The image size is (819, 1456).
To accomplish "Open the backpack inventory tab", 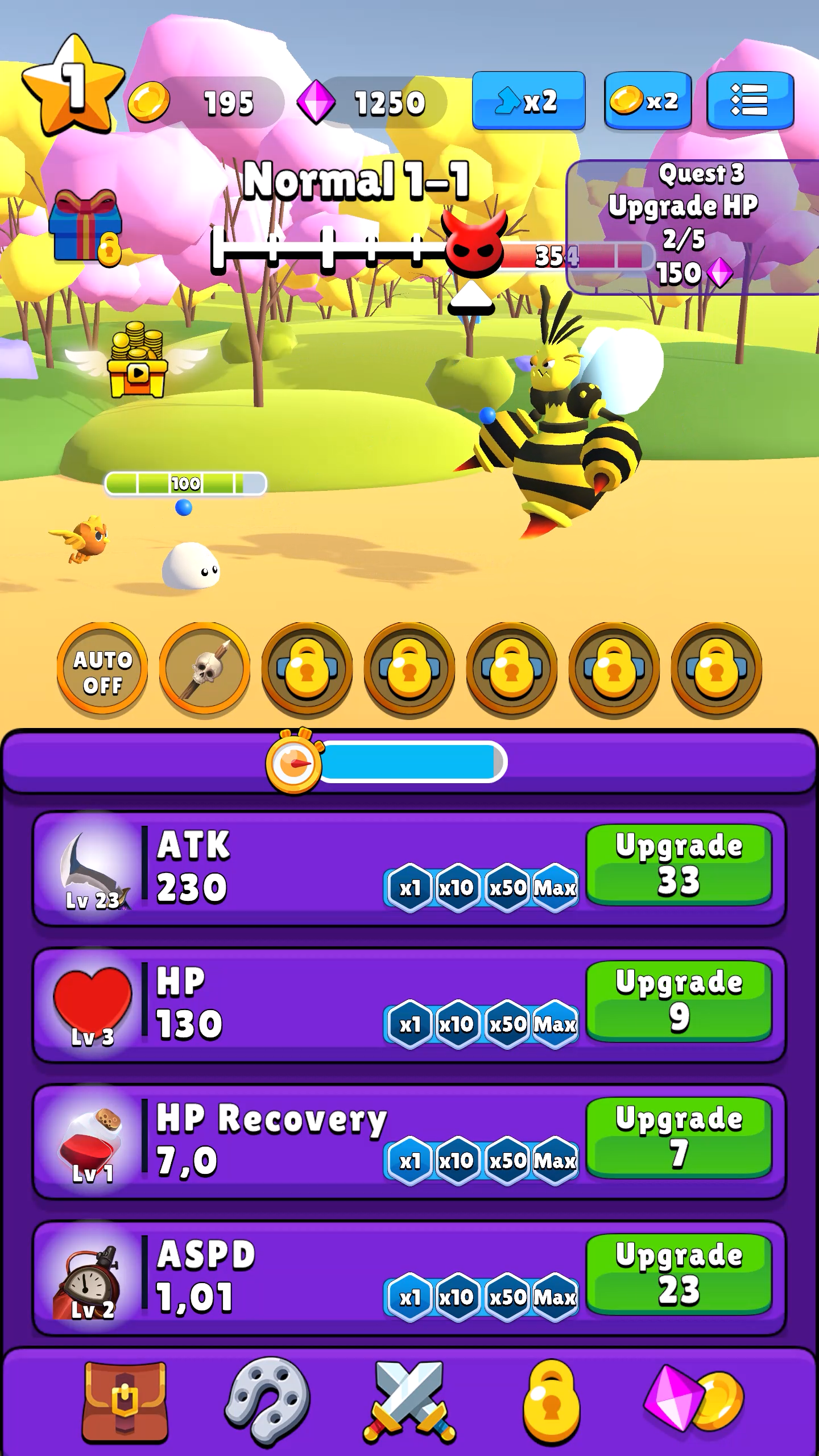I will click(x=125, y=1402).
